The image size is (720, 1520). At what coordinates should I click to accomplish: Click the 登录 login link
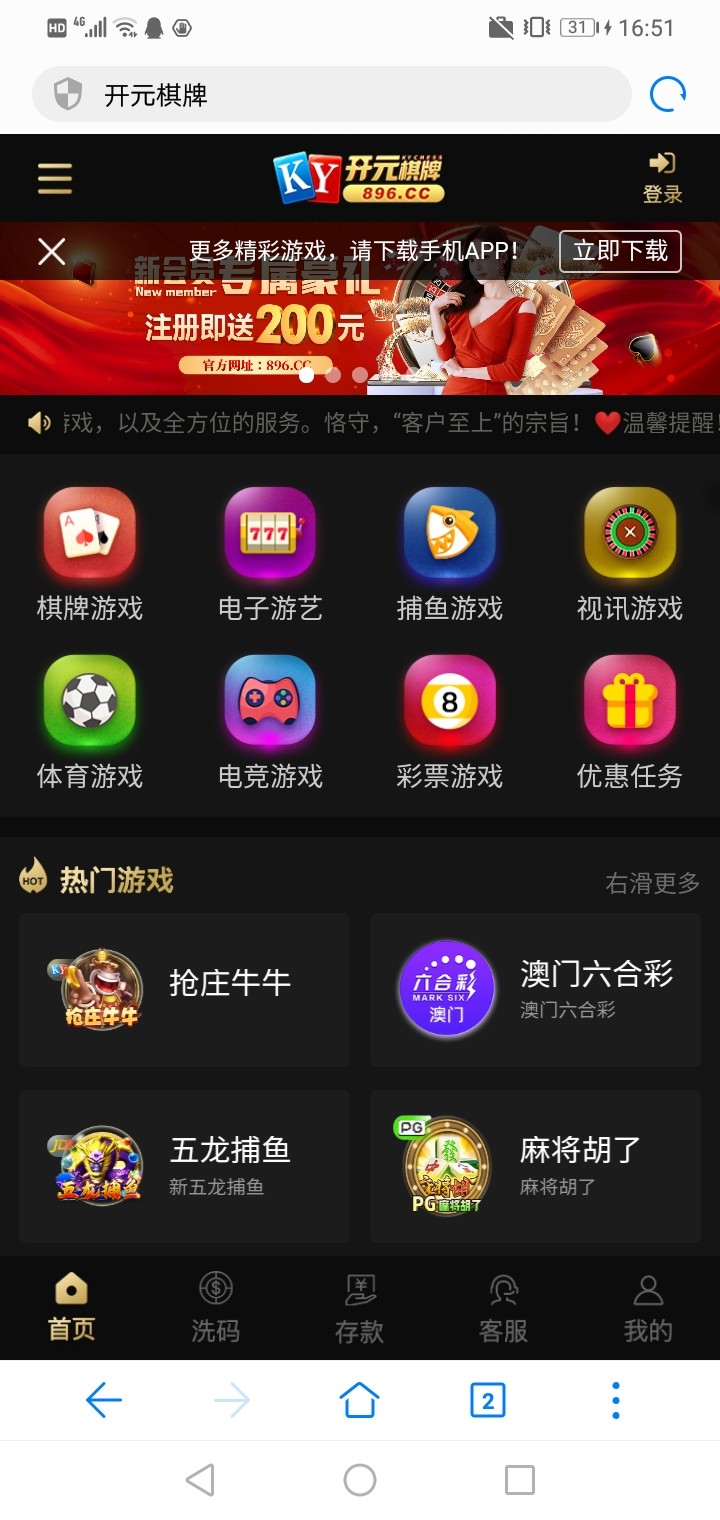click(x=660, y=178)
